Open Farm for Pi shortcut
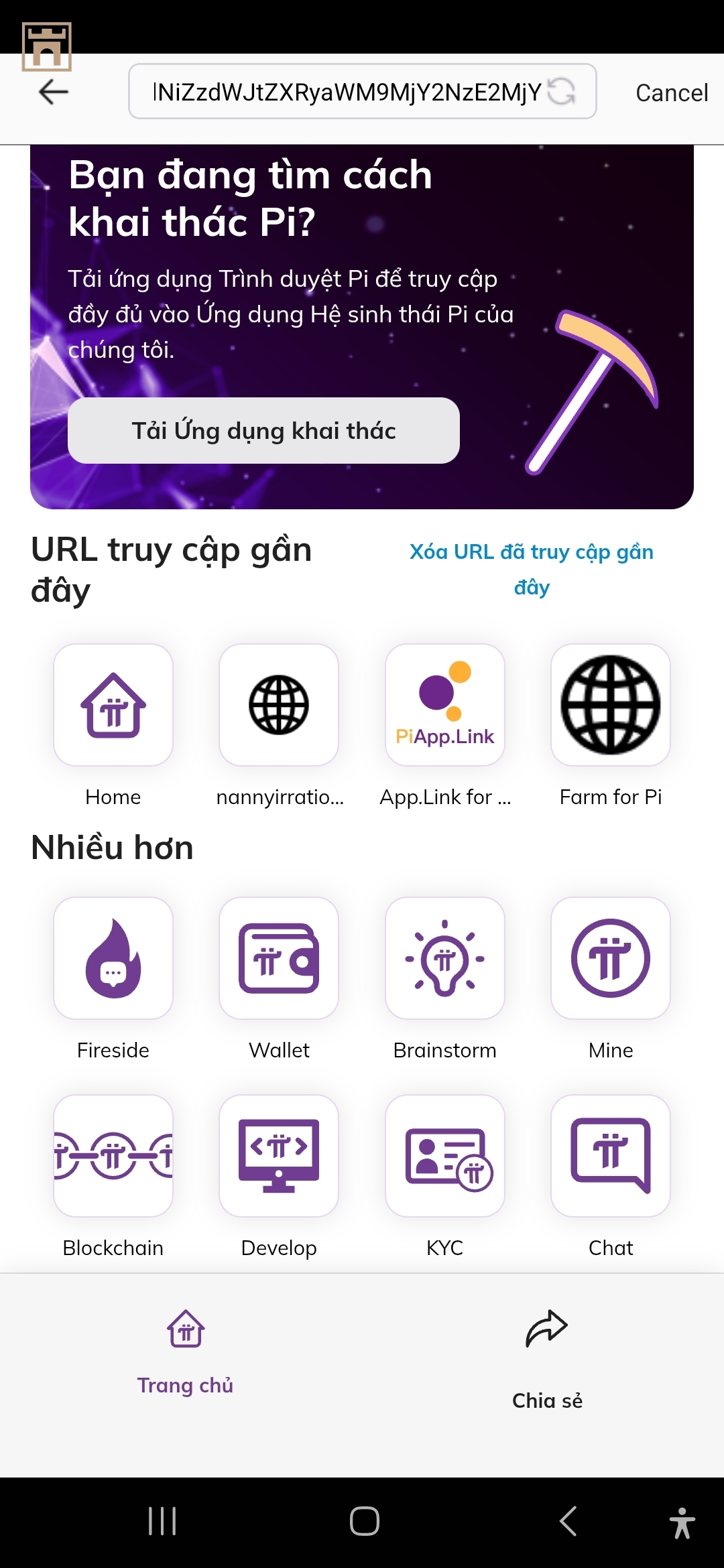 610,706
